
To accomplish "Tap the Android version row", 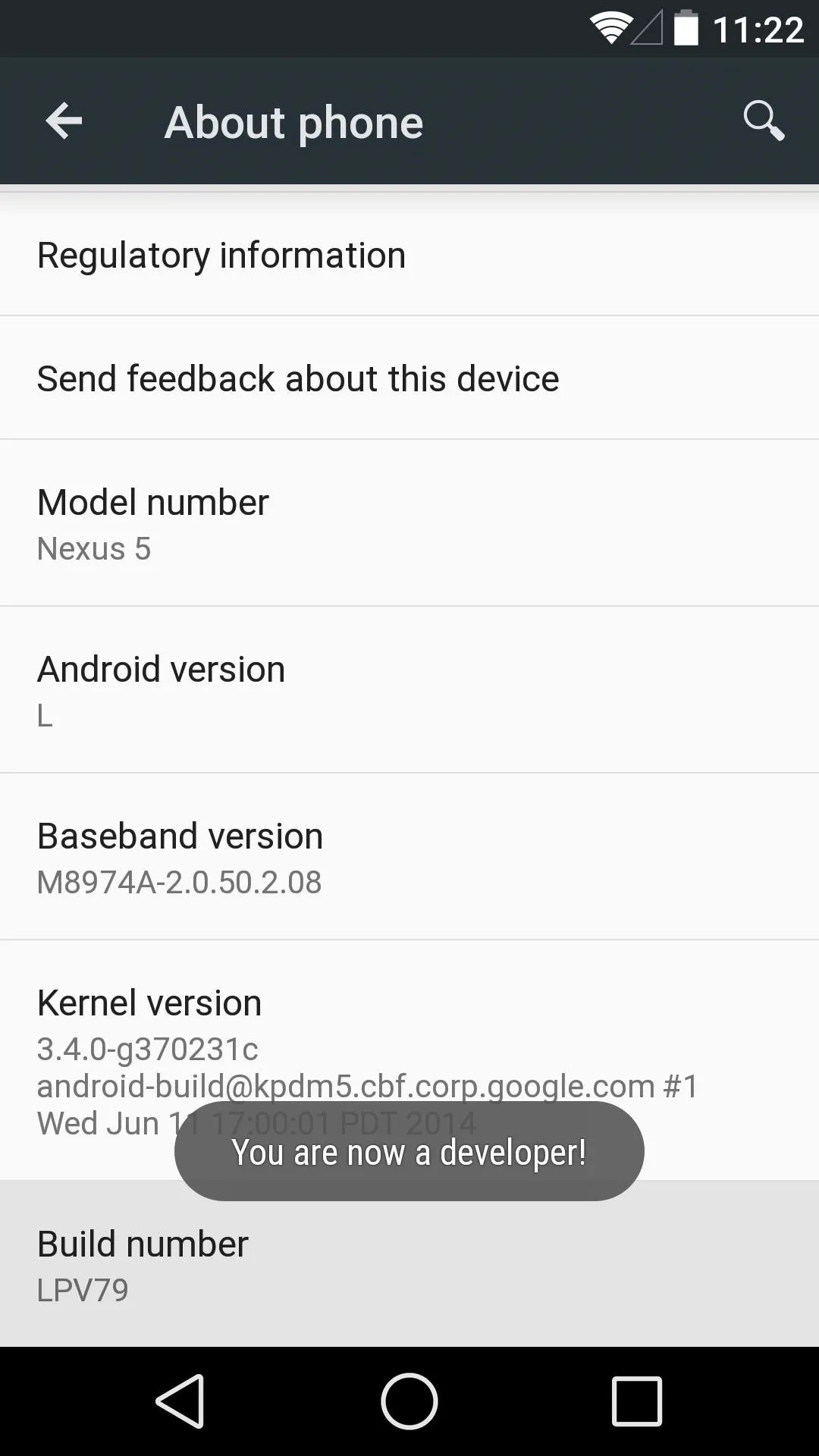I will (x=409, y=689).
